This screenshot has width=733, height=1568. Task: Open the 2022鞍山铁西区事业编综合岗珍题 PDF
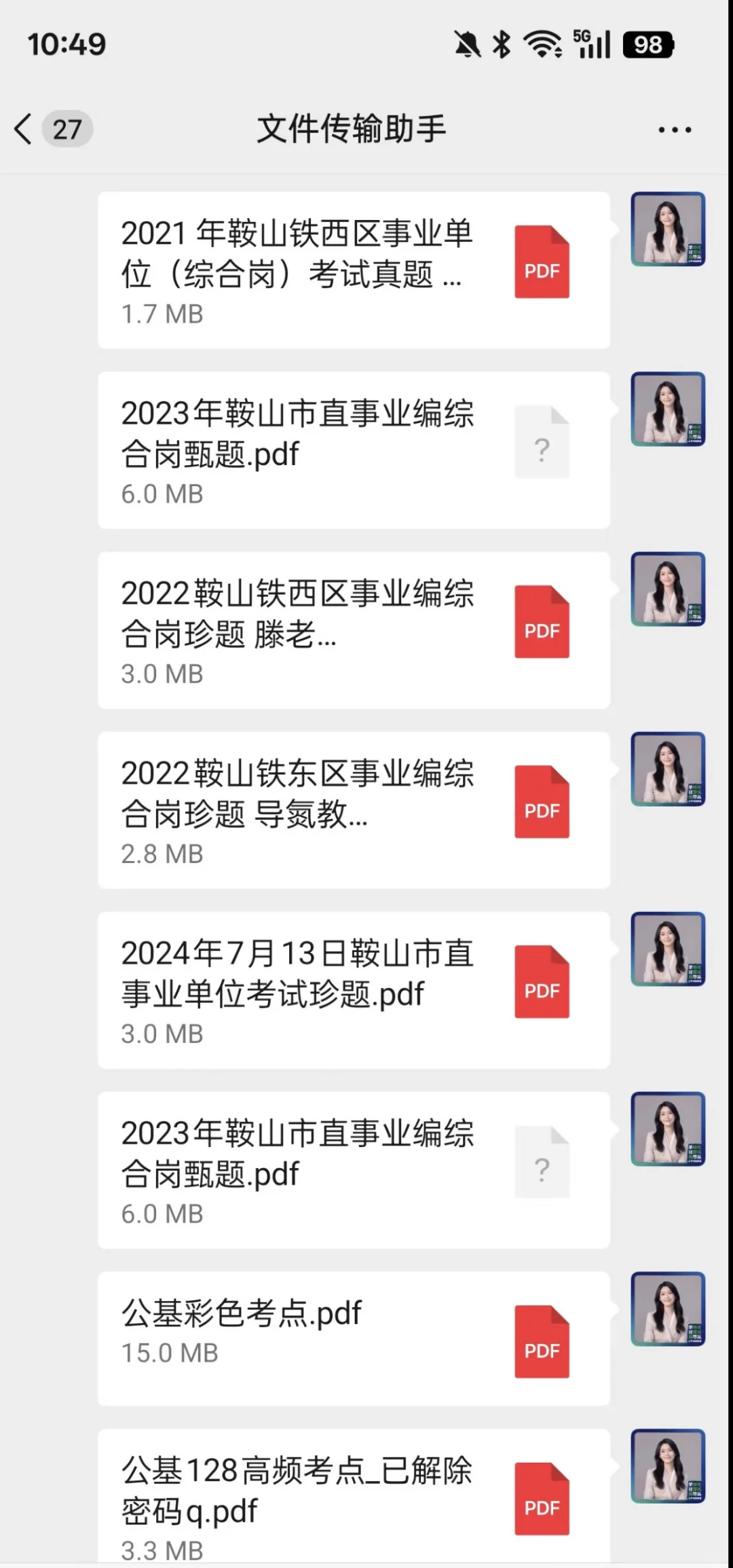[354, 630]
